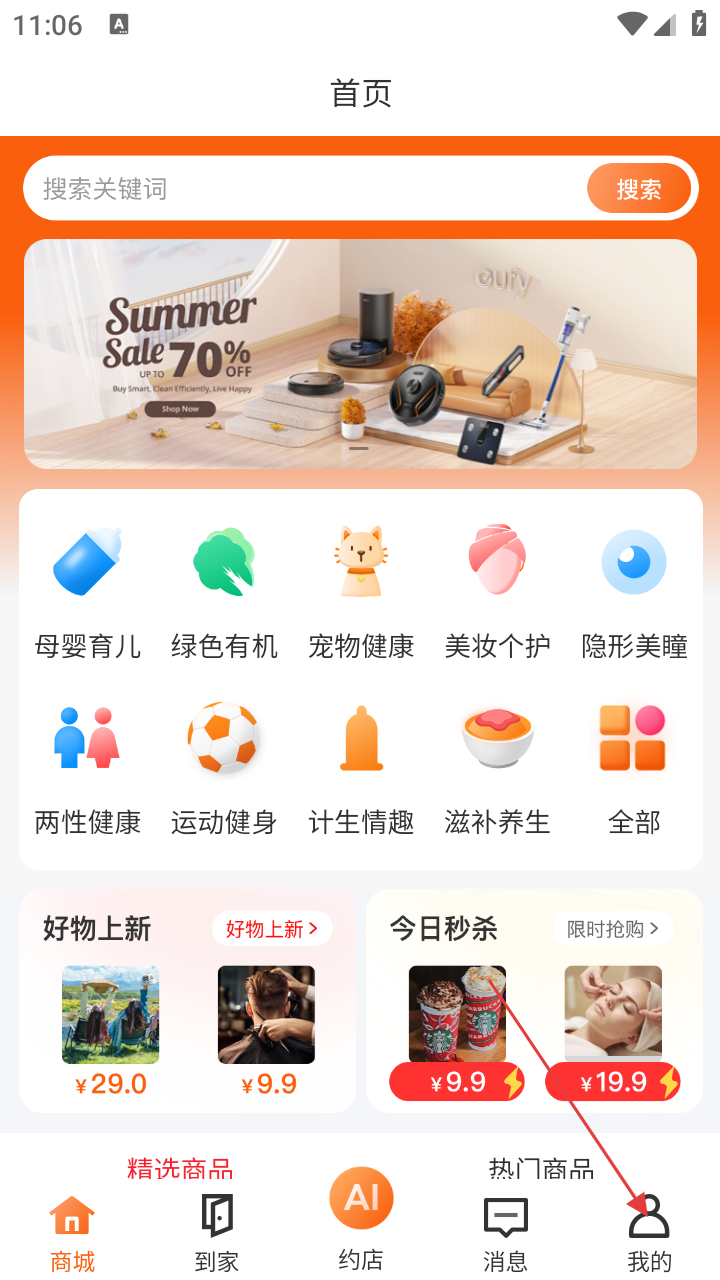Image resolution: width=720 pixels, height=1280 pixels.
Task: Go to the 我的 profile tab
Action: pos(649,1233)
